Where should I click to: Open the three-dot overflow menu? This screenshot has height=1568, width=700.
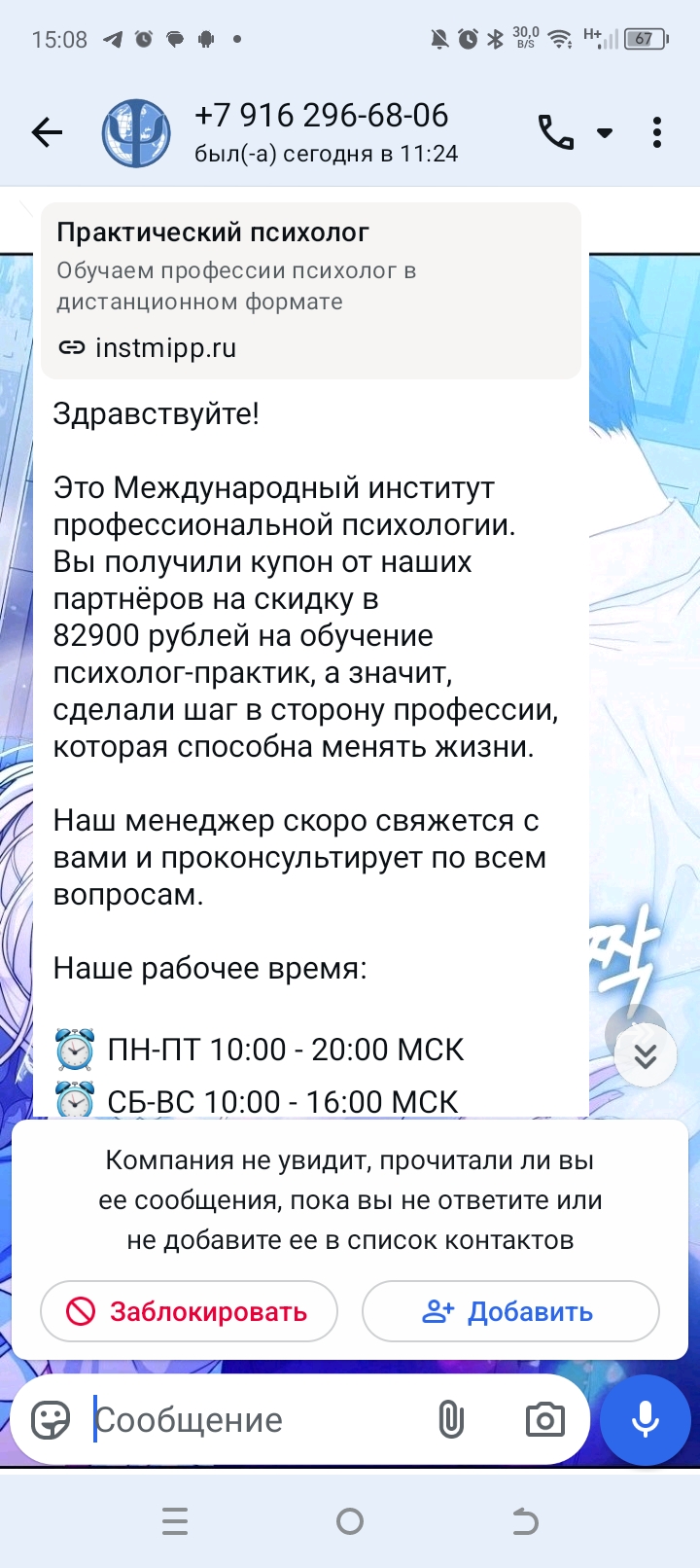657,132
